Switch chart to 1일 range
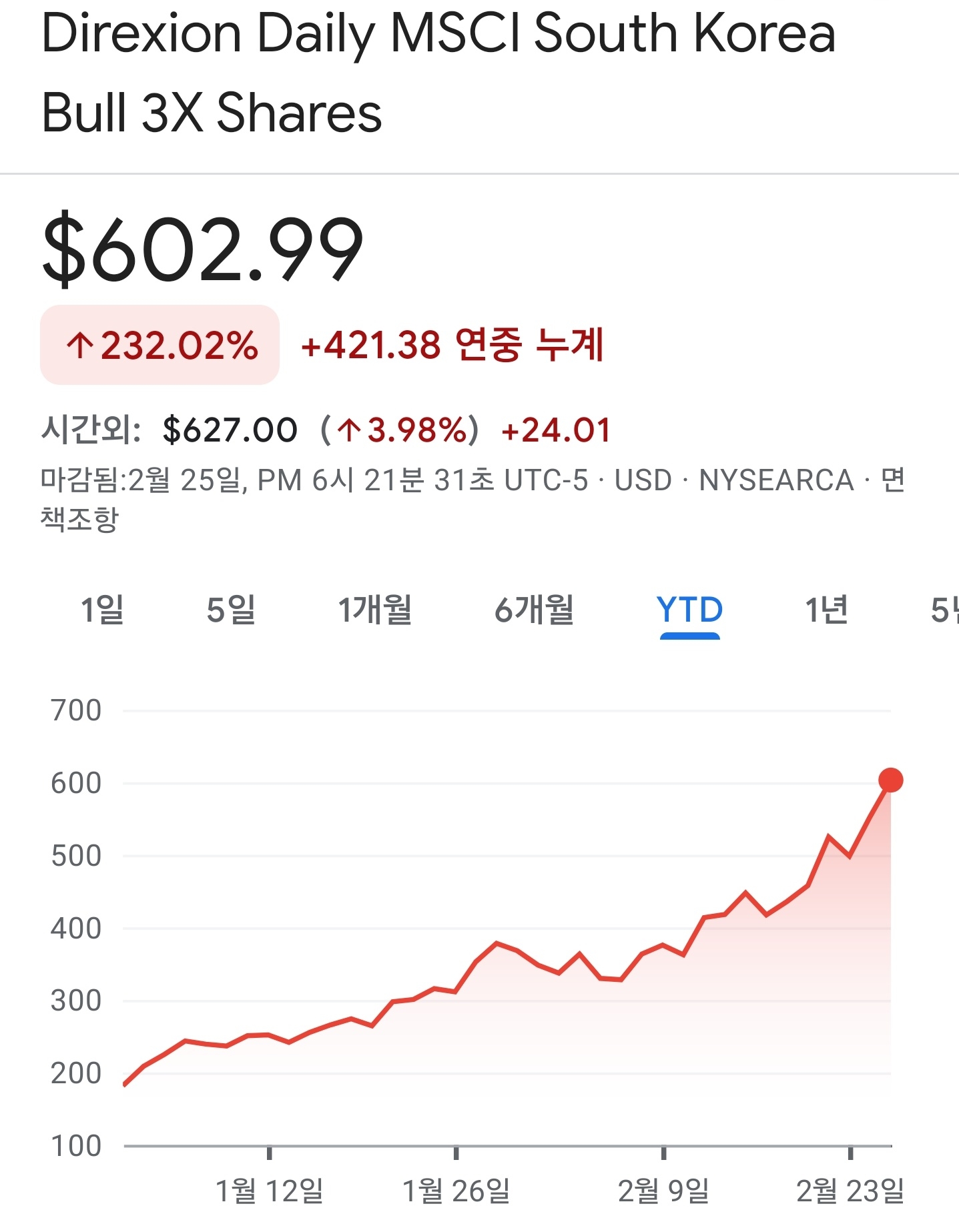 (x=102, y=610)
